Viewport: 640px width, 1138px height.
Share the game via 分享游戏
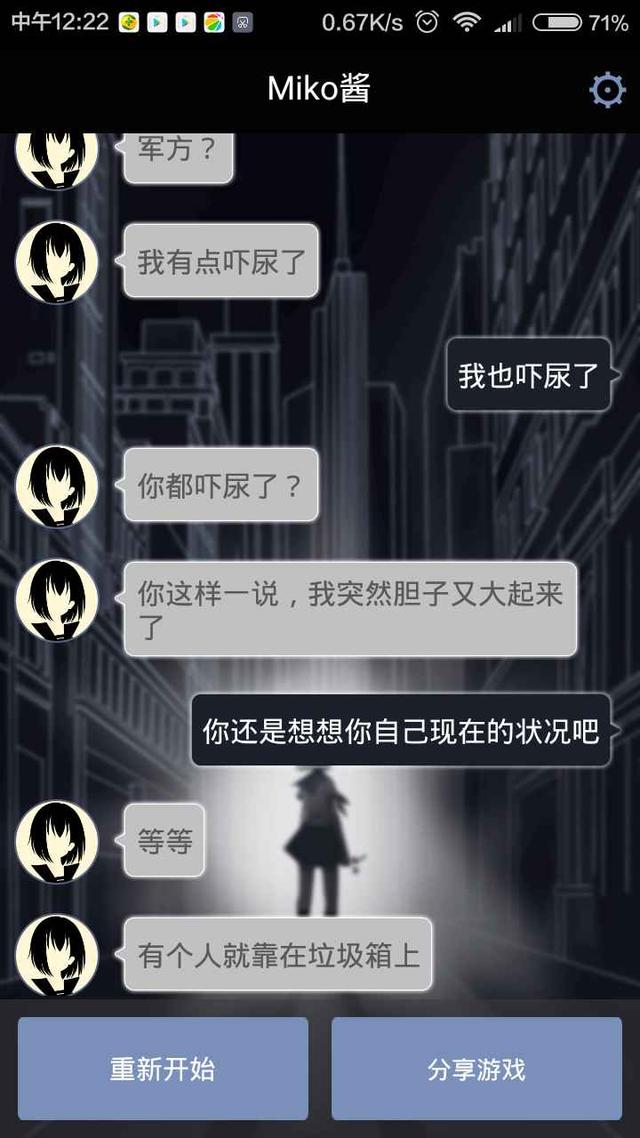click(x=476, y=1068)
